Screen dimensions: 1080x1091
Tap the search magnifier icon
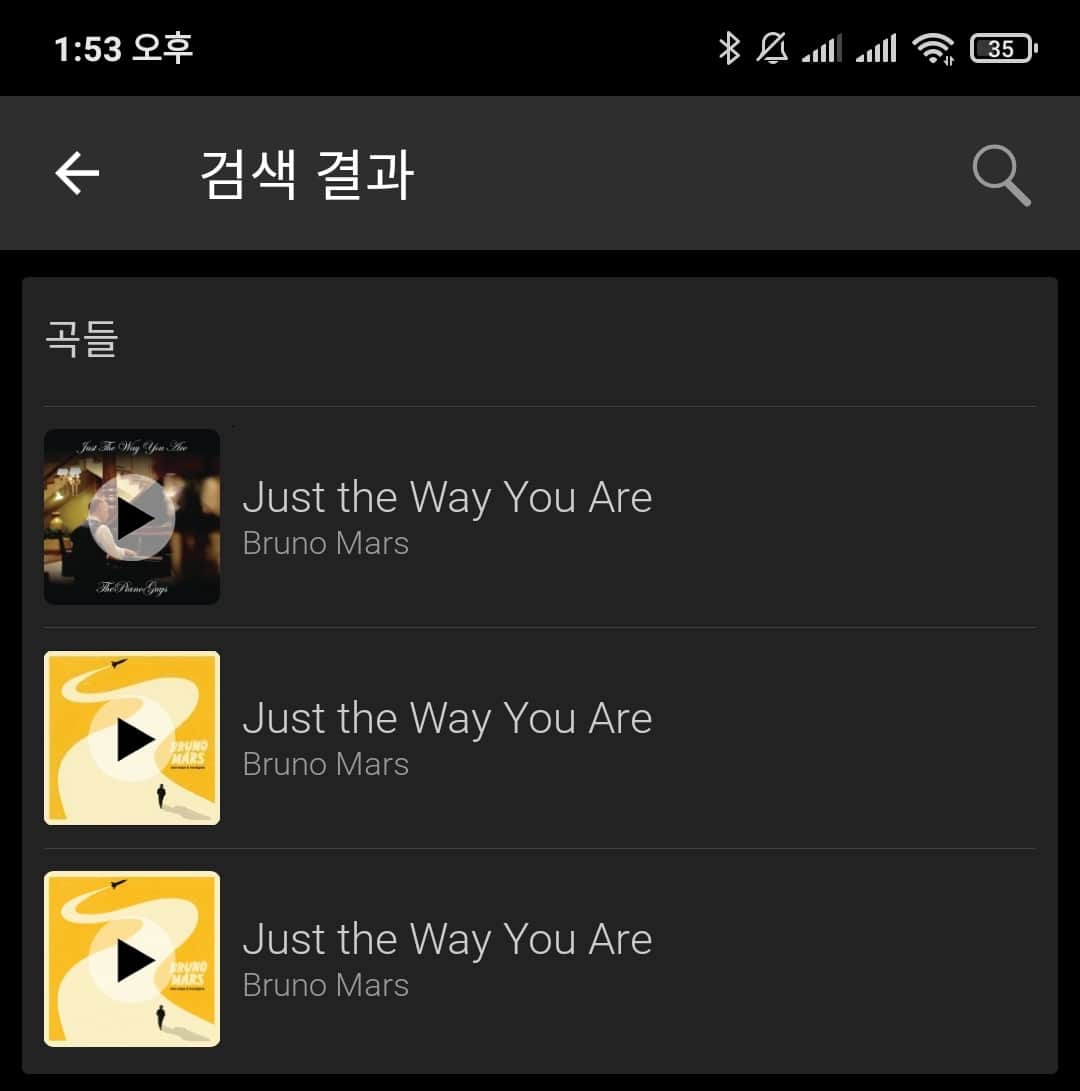[x=1001, y=173]
